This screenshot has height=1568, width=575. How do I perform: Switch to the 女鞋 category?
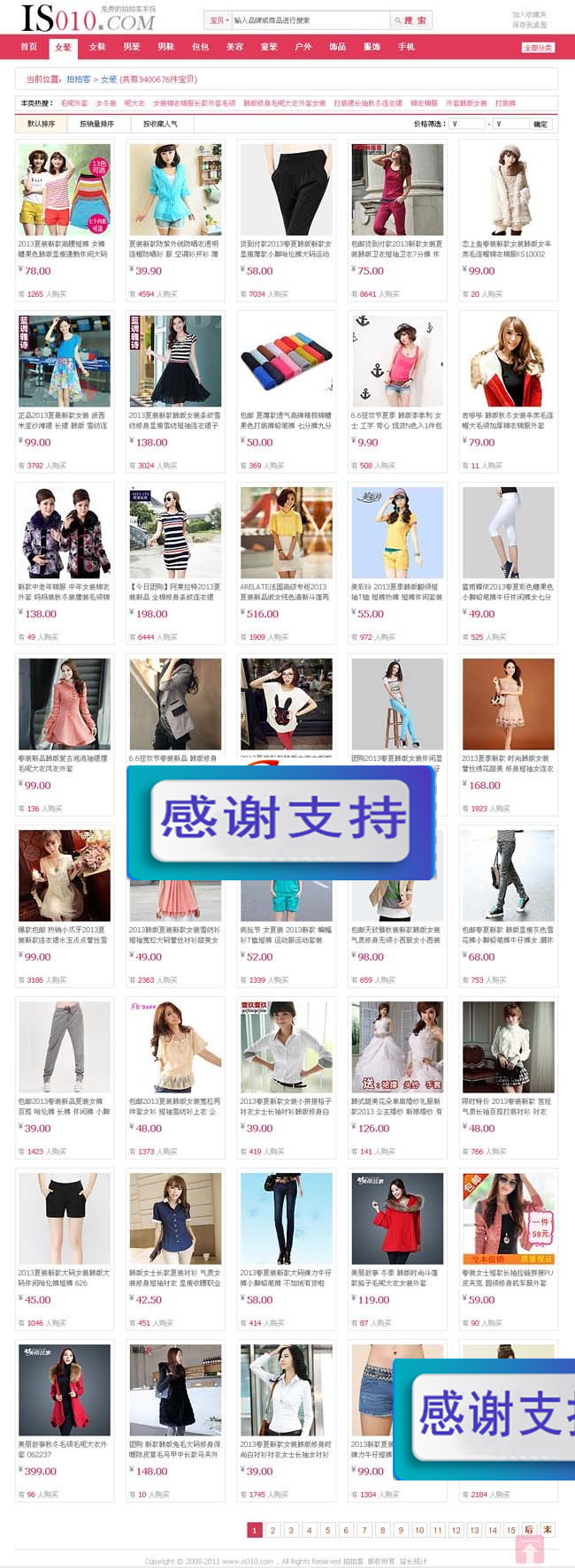pyautogui.click(x=97, y=47)
